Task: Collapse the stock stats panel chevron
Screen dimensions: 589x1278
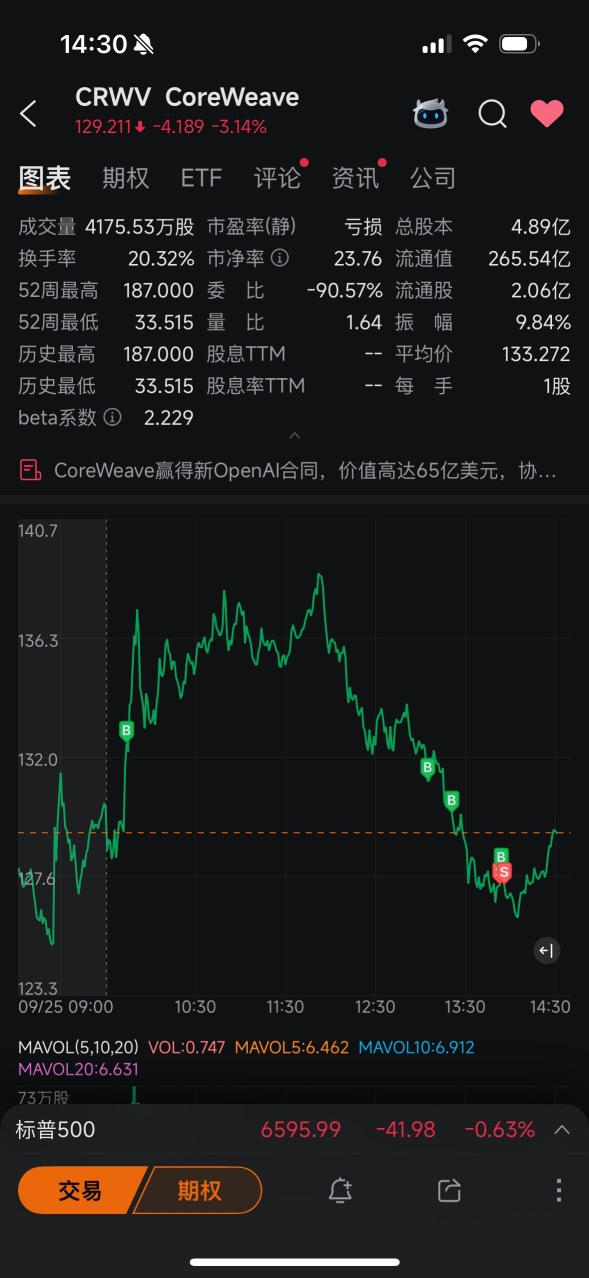Action: pos(294,437)
